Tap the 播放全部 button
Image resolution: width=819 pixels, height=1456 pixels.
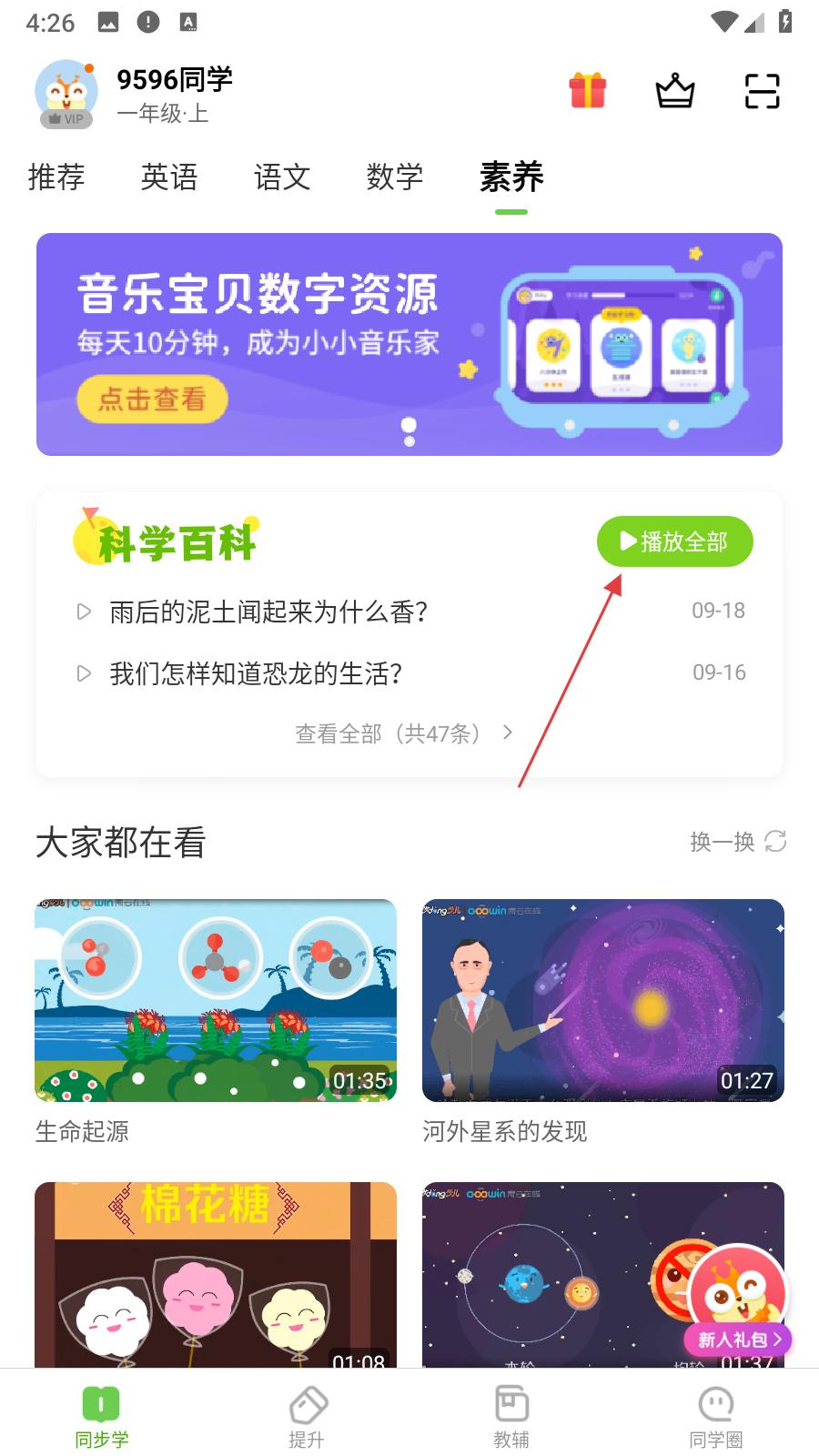pos(674,541)
